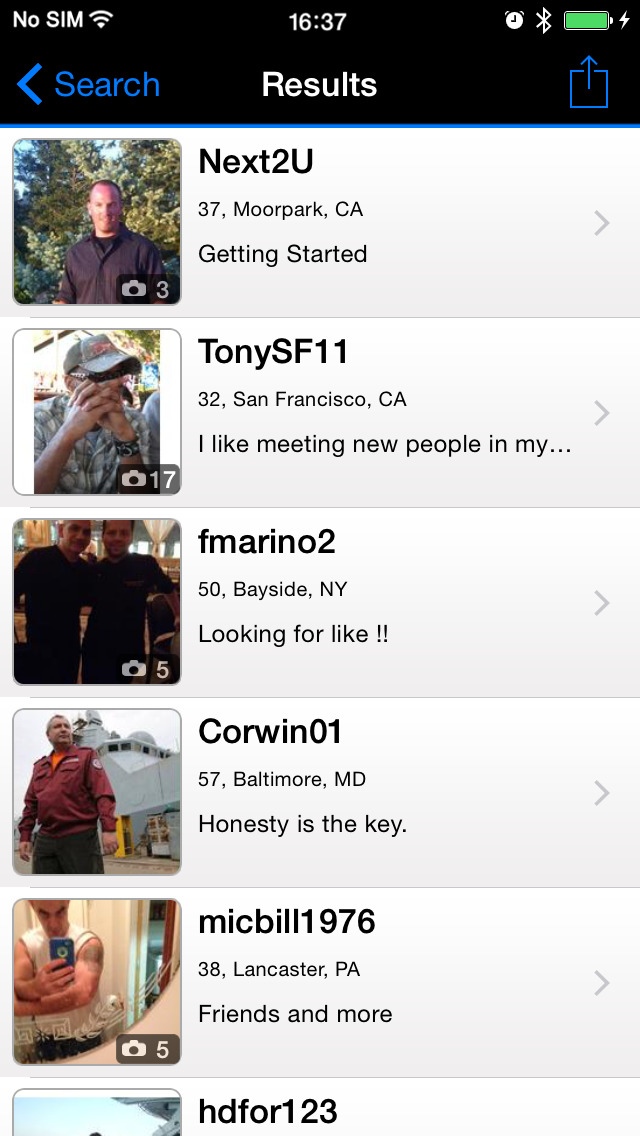Go back to Search
The width and height of the screenshot is (640, 1136).
pyautogui.click(x=88, y=85)
